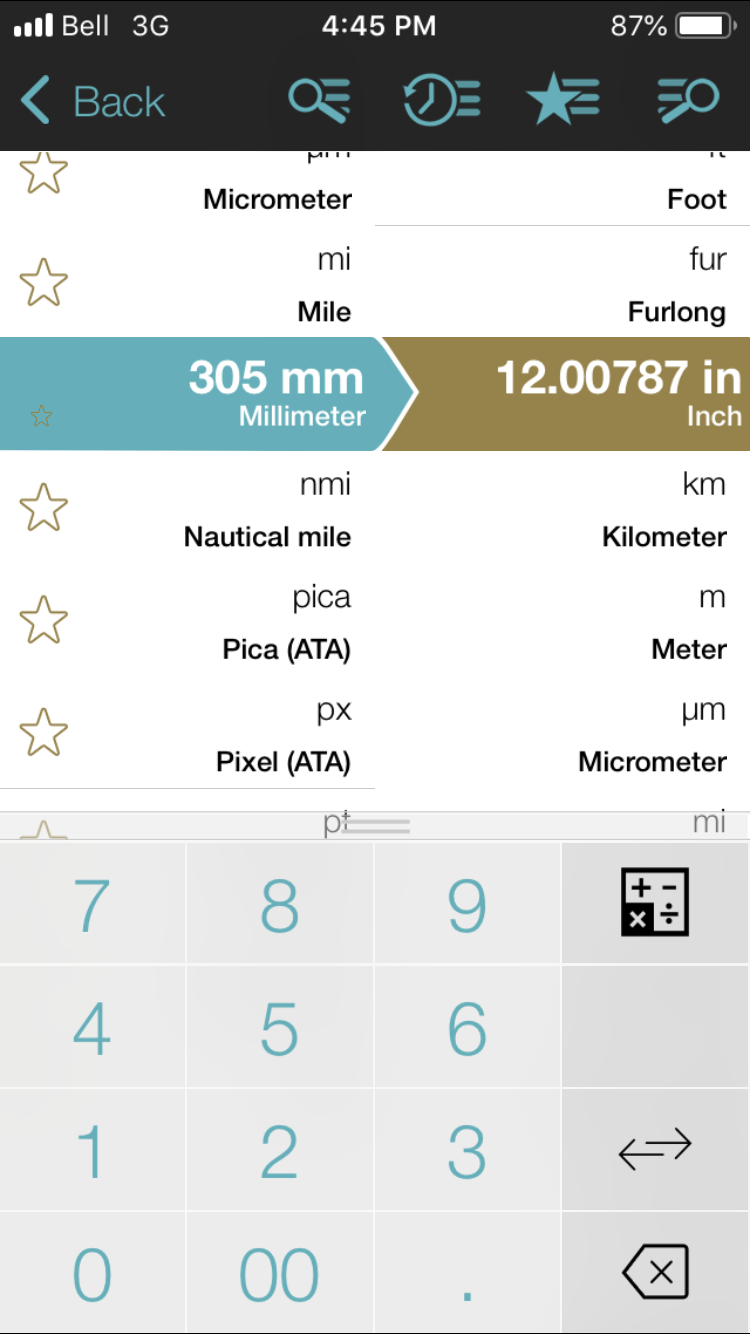Open the conversion history icon
The height and width of the screenshot is (1334, 750).
(441, 100)
